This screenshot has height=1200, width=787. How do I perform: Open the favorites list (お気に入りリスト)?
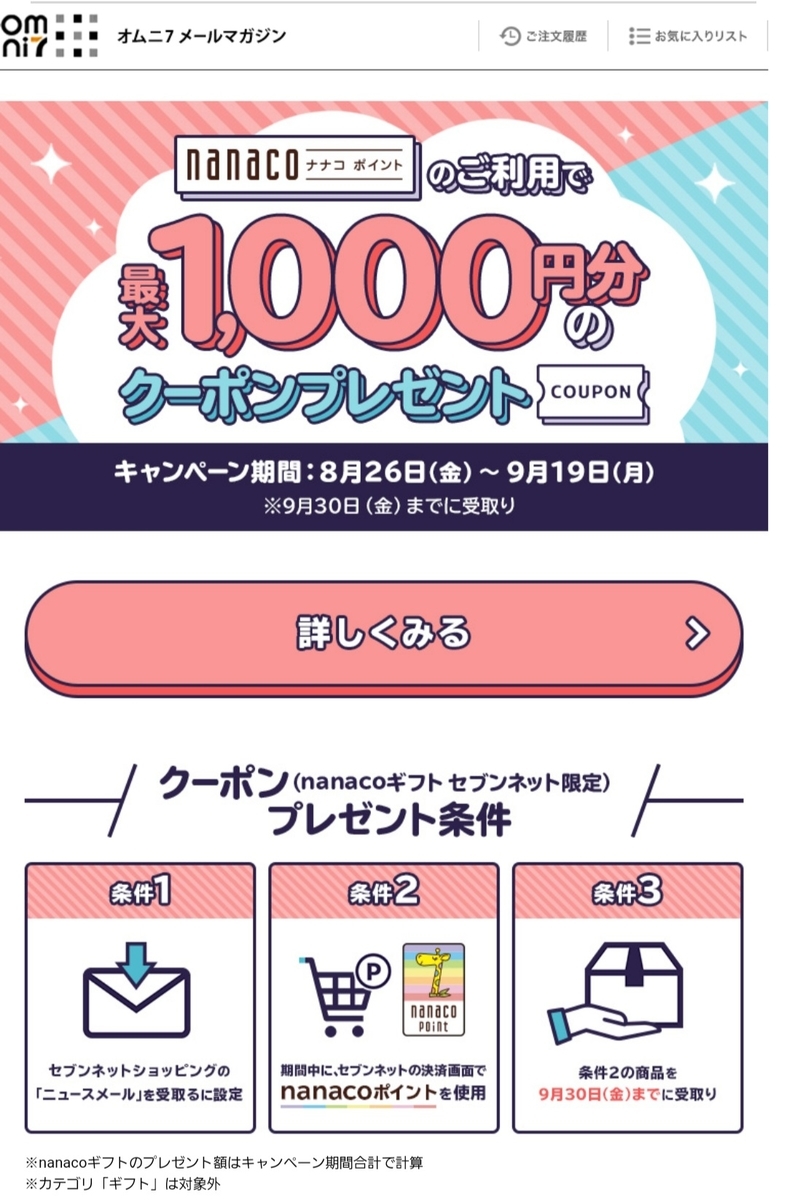(x=689, y=36)
